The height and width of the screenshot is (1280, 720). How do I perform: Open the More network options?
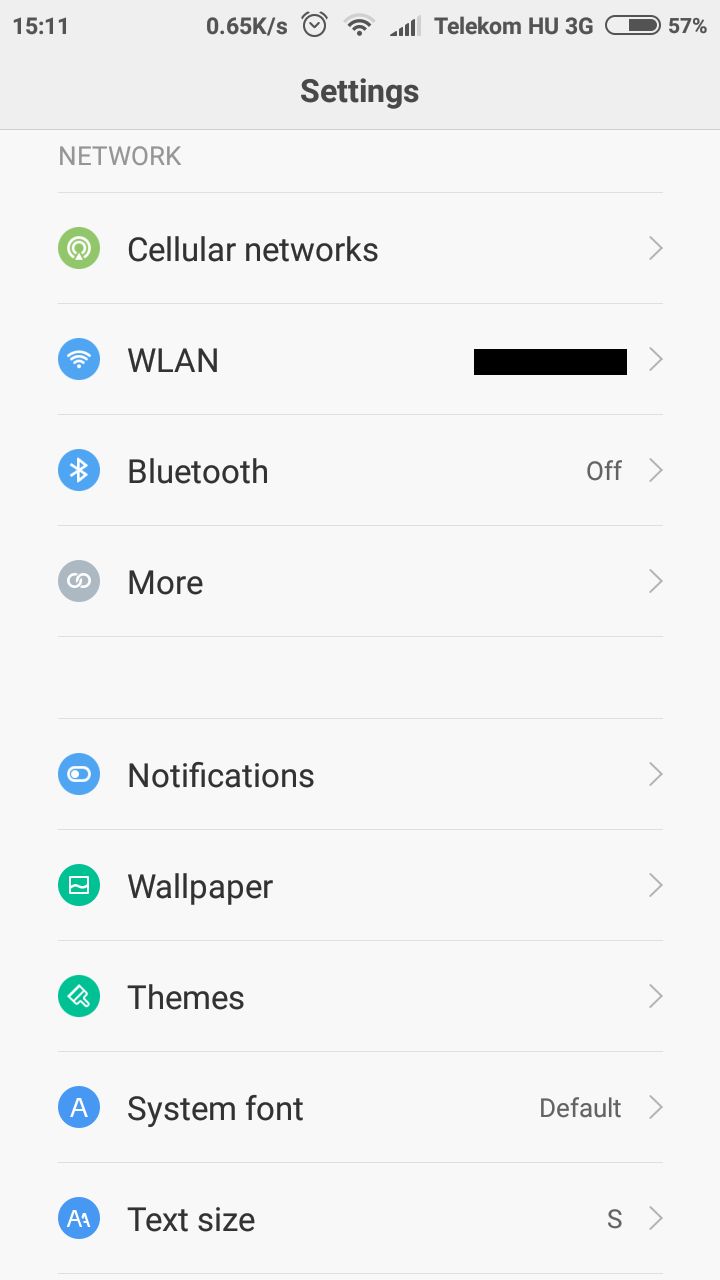click(x=360, y=582)
